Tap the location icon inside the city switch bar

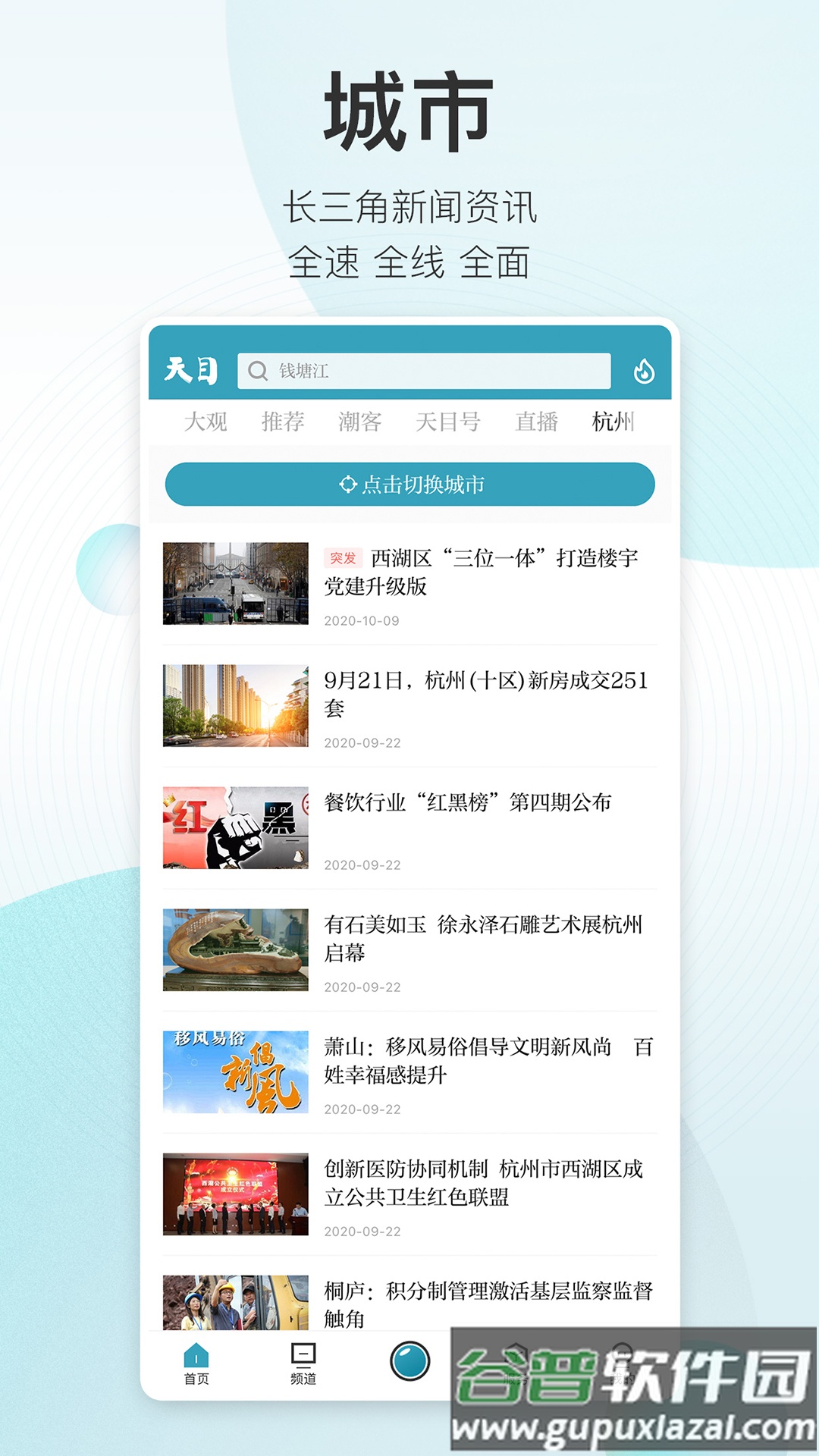click(350, 484)
